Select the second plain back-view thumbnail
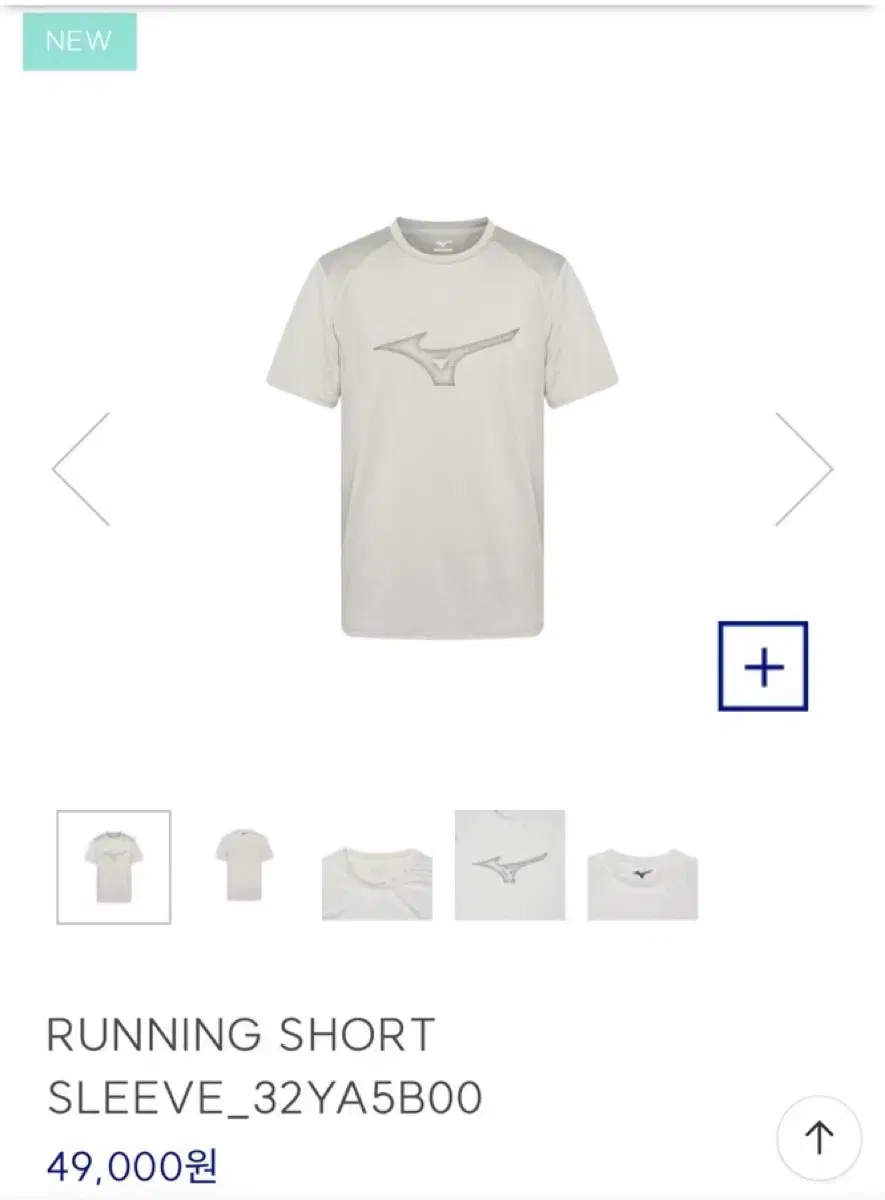Screen dimensions: 885x1200 [243, 864]
